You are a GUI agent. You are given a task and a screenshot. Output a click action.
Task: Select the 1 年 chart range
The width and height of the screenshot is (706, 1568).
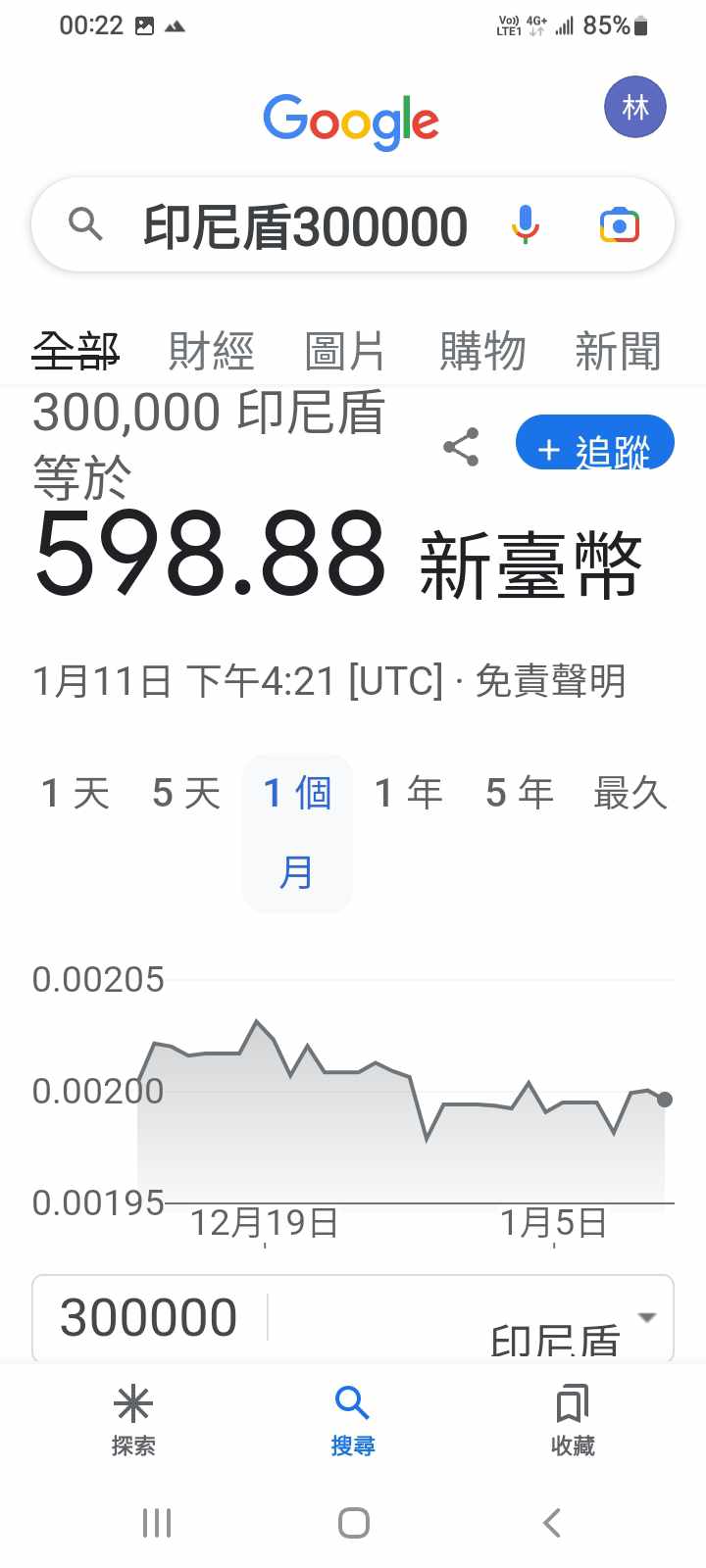point(409,793)
